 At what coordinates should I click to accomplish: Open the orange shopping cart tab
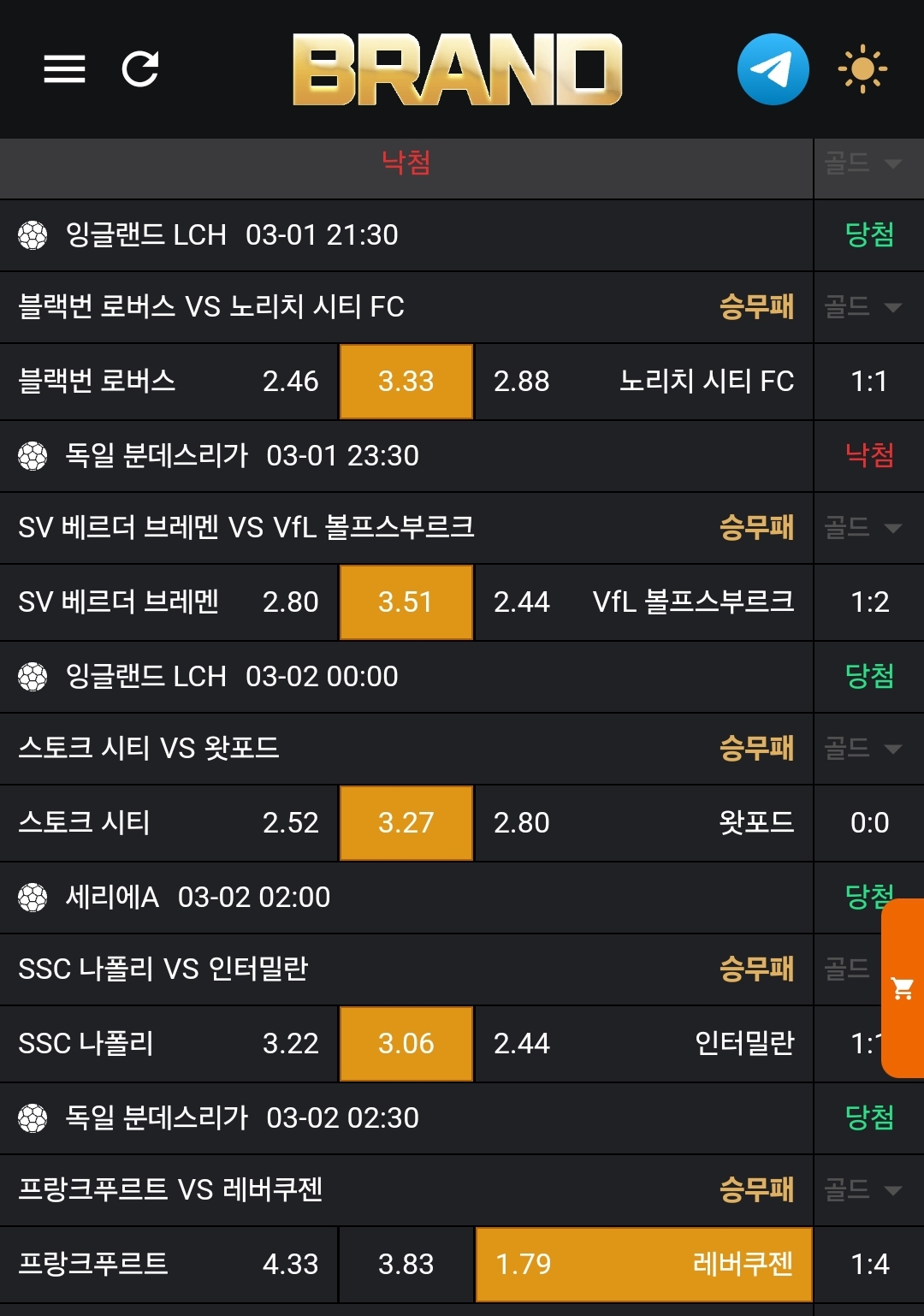pyautogui.click(x=903, y=988)
